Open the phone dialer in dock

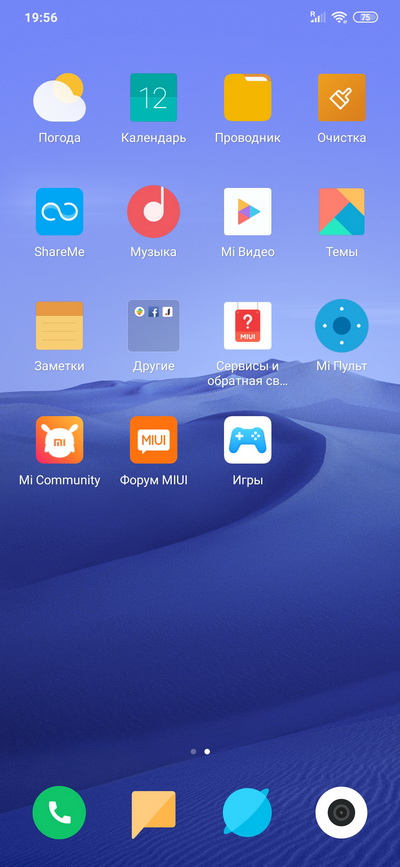(59, 812)
